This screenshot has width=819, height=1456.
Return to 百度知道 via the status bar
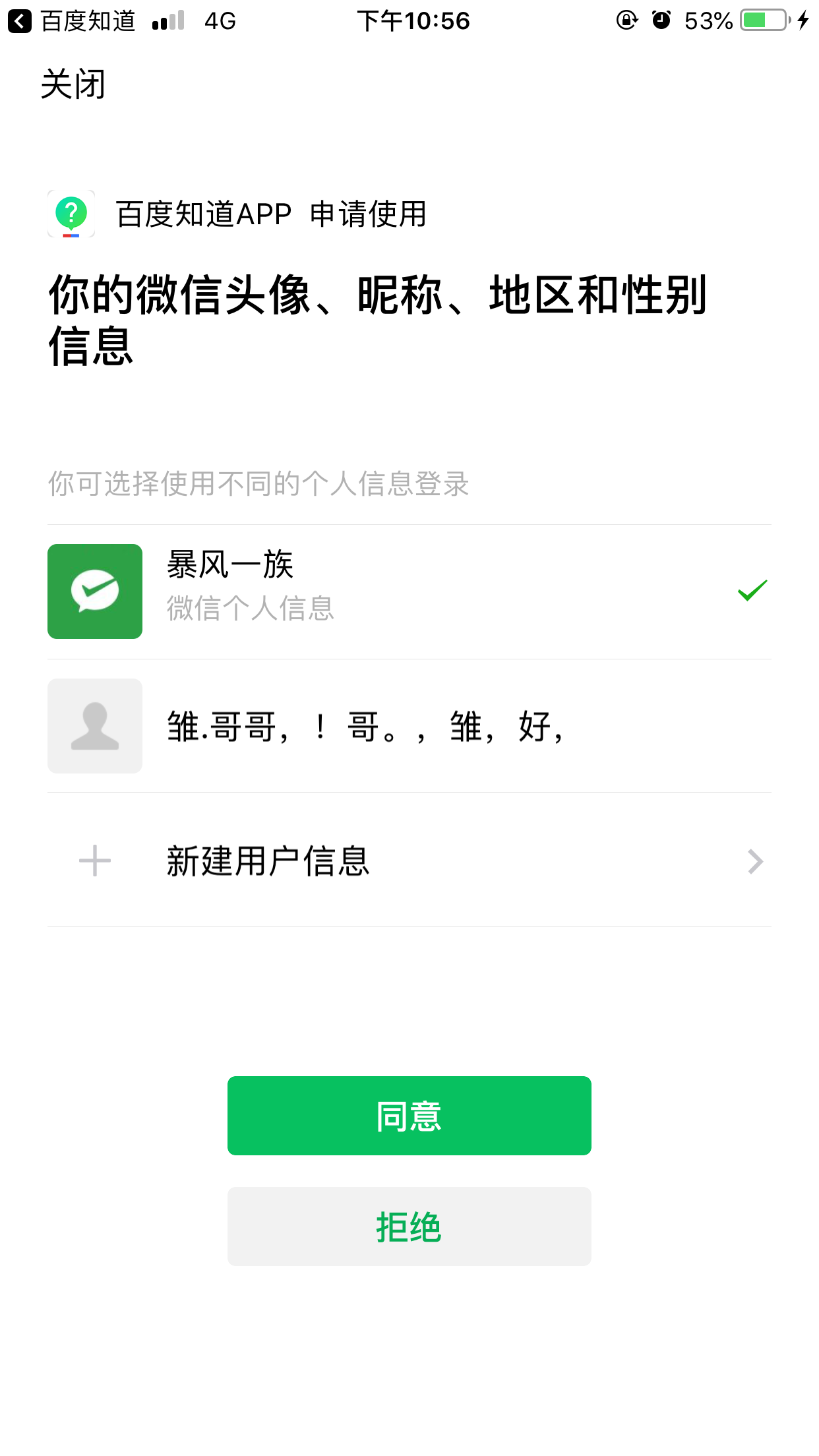71,21
